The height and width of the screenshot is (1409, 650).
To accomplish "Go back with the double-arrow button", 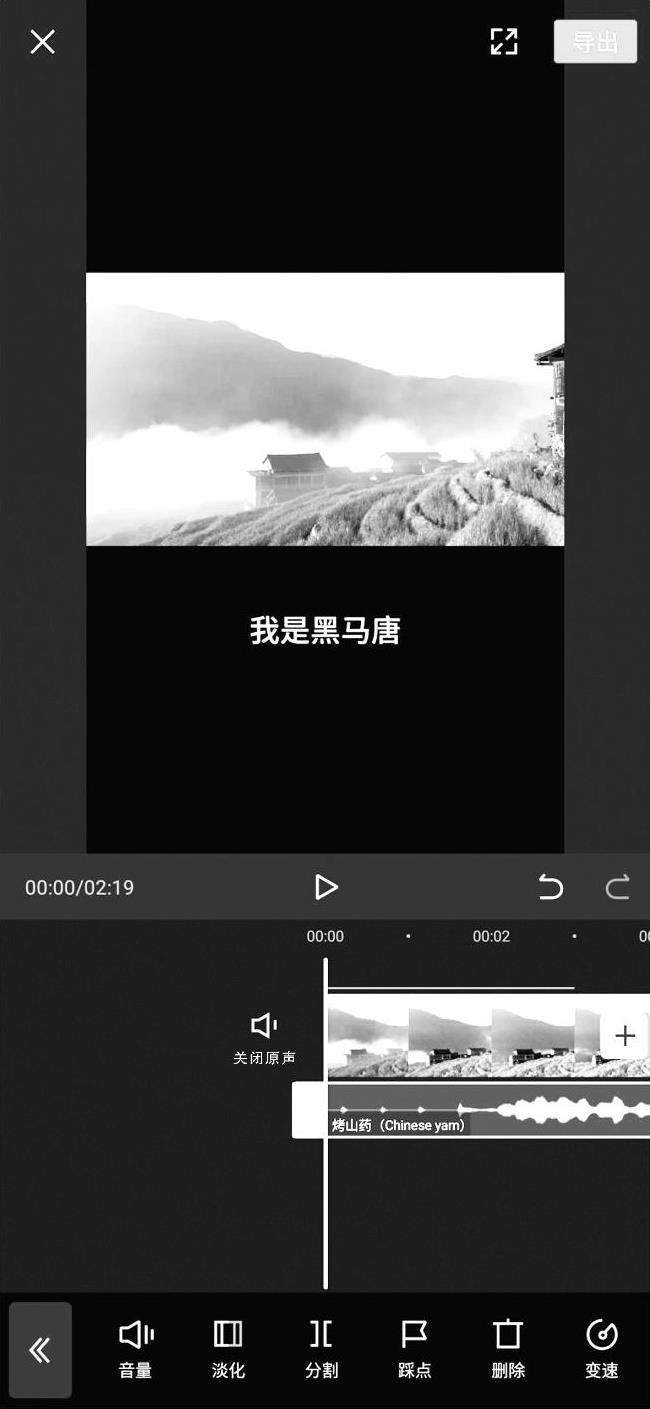I will click(40, 1350).
